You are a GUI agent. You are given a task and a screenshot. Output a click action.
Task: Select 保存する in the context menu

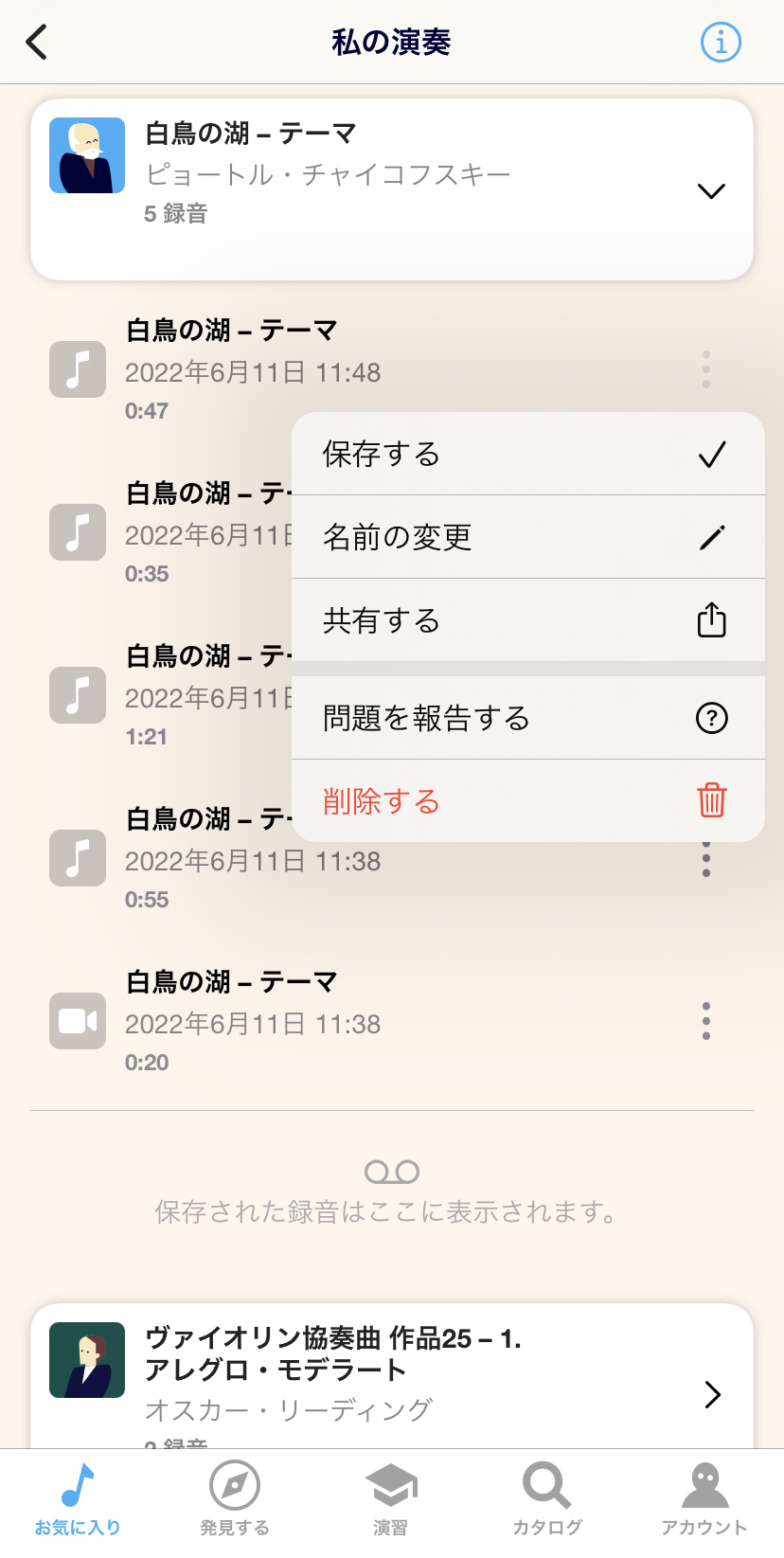point(527,454)
